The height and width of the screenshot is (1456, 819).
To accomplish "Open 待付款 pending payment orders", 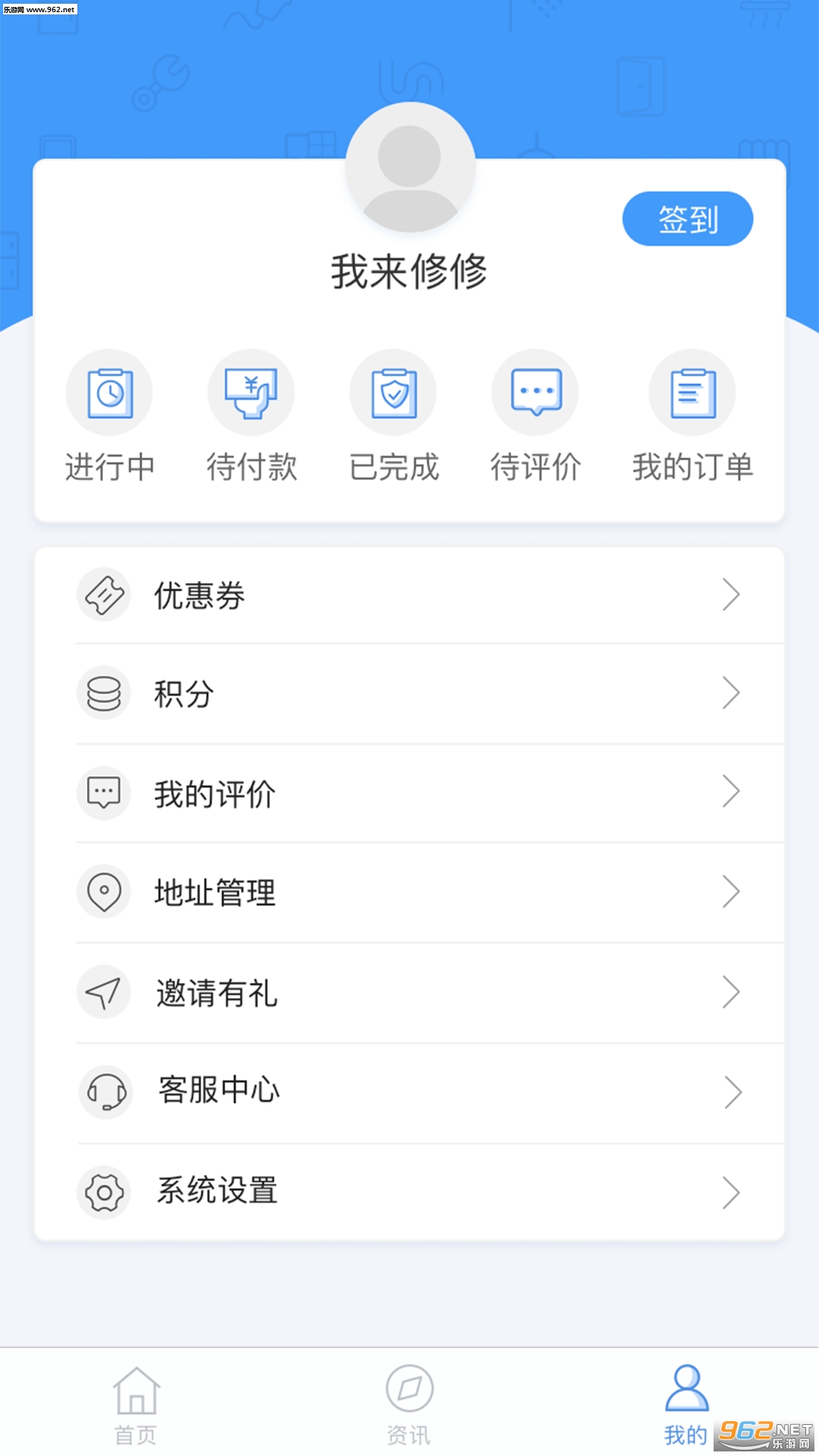I will pos(252,416).
